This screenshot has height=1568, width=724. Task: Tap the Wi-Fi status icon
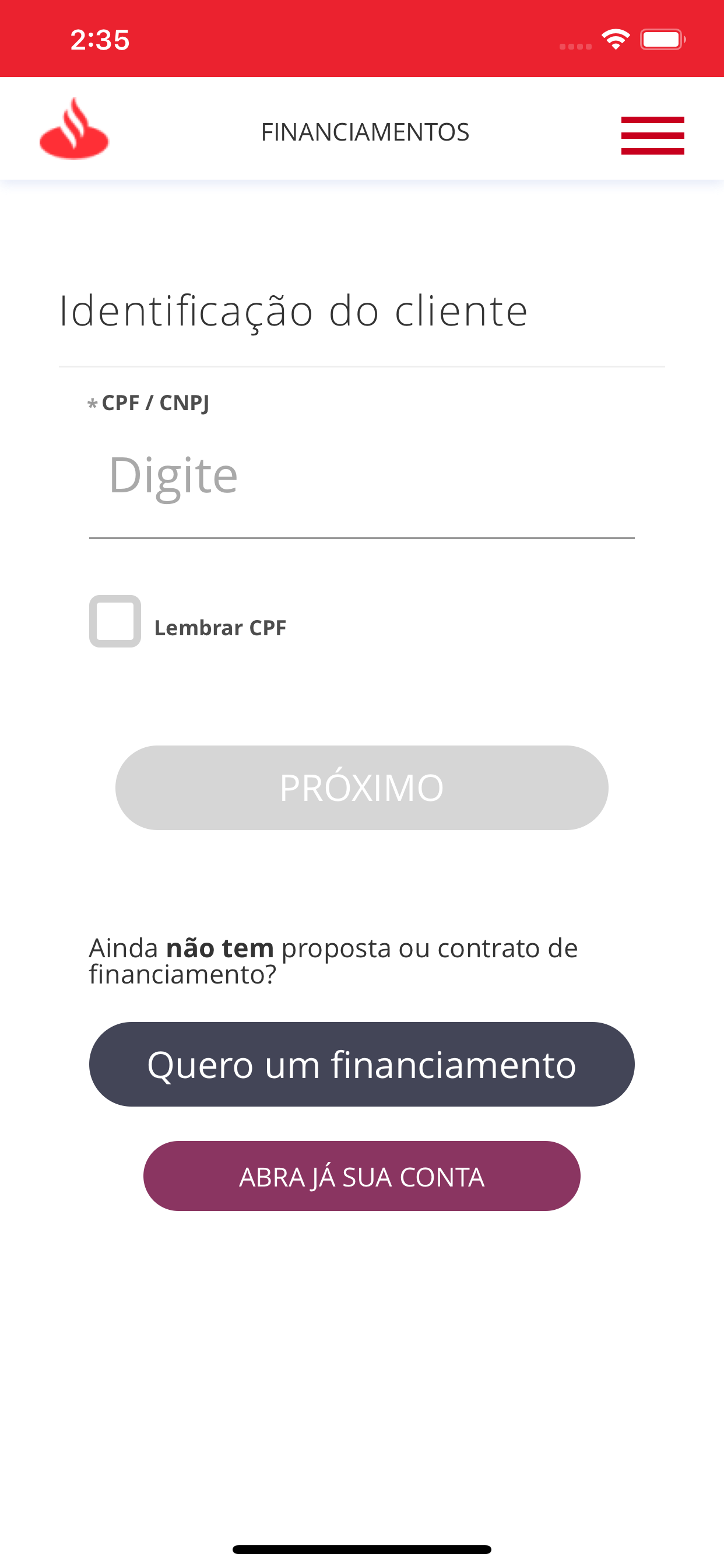[614, 38]
